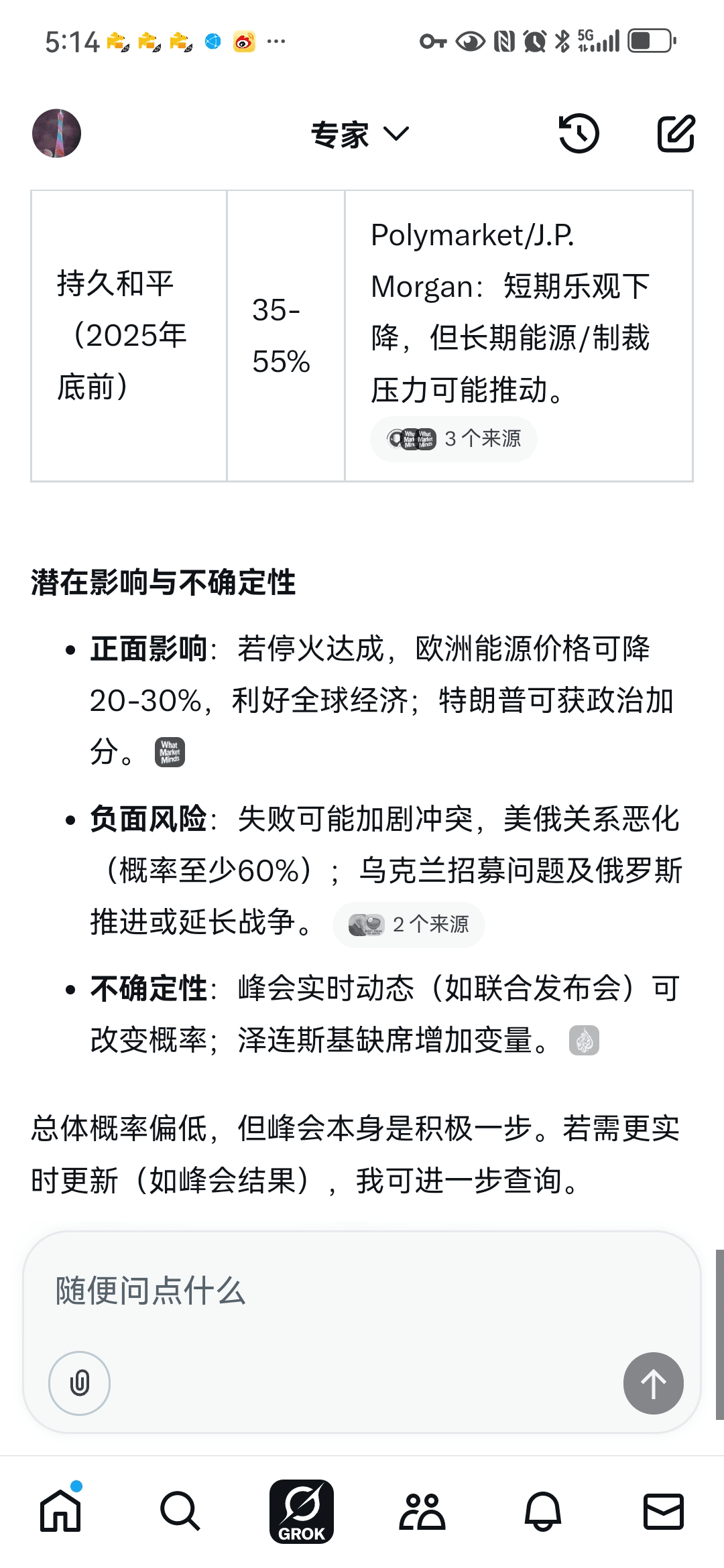Image resolution: width=724 pixels, height=1568 pixels.
Task: Start a new chat
Action: click(675, 133)
